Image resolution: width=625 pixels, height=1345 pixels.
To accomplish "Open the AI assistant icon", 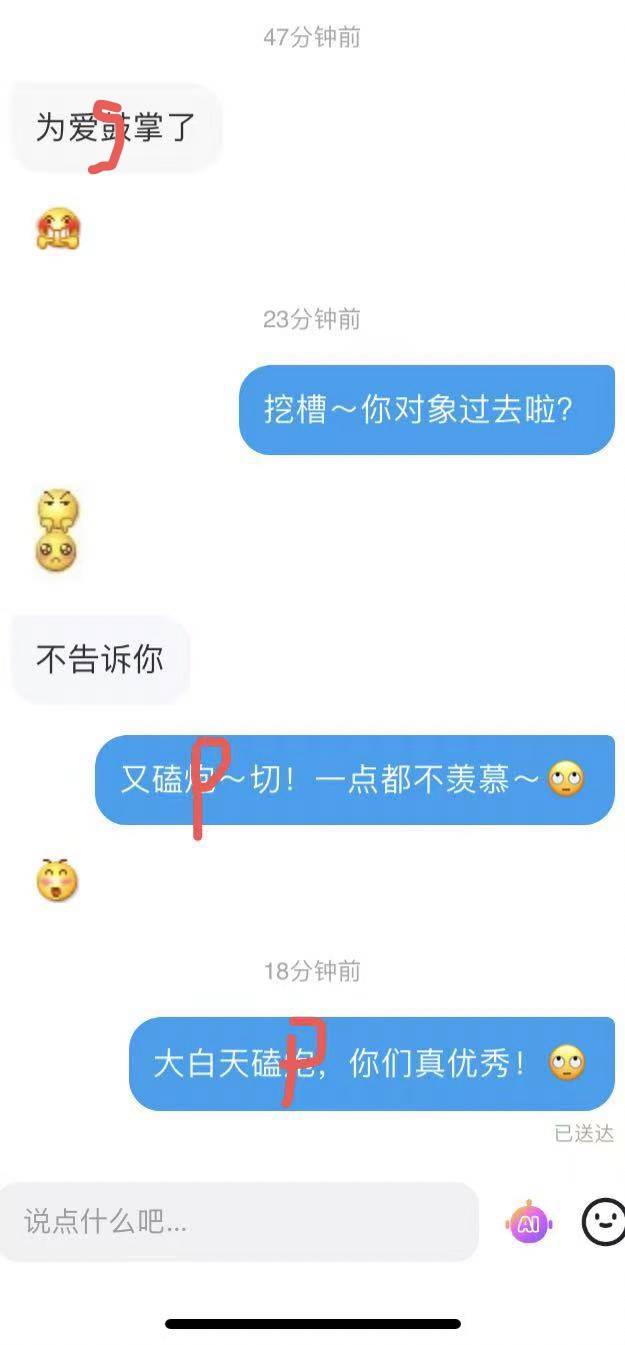I will tap(528, 1222).
